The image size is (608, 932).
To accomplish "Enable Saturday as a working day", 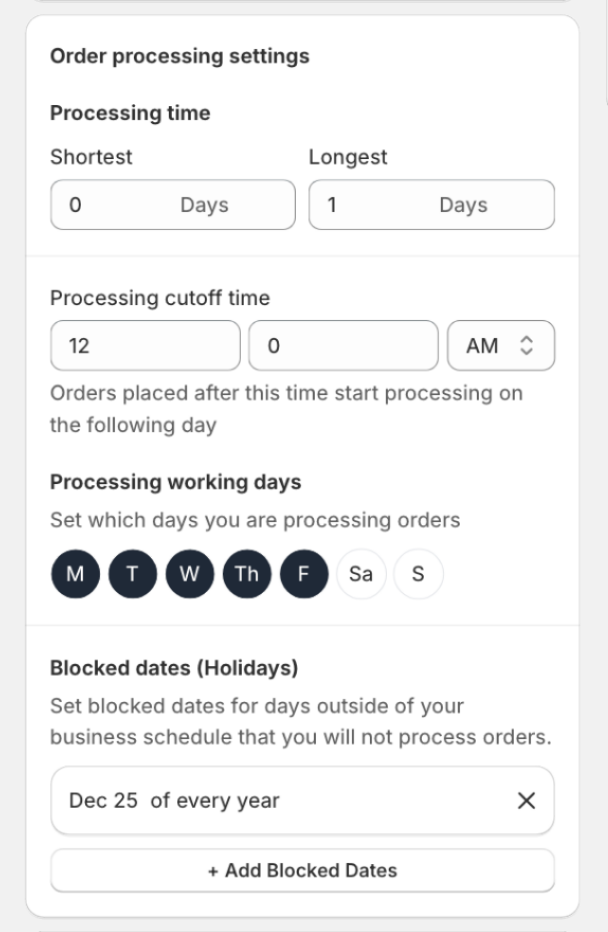I will 361,574.
